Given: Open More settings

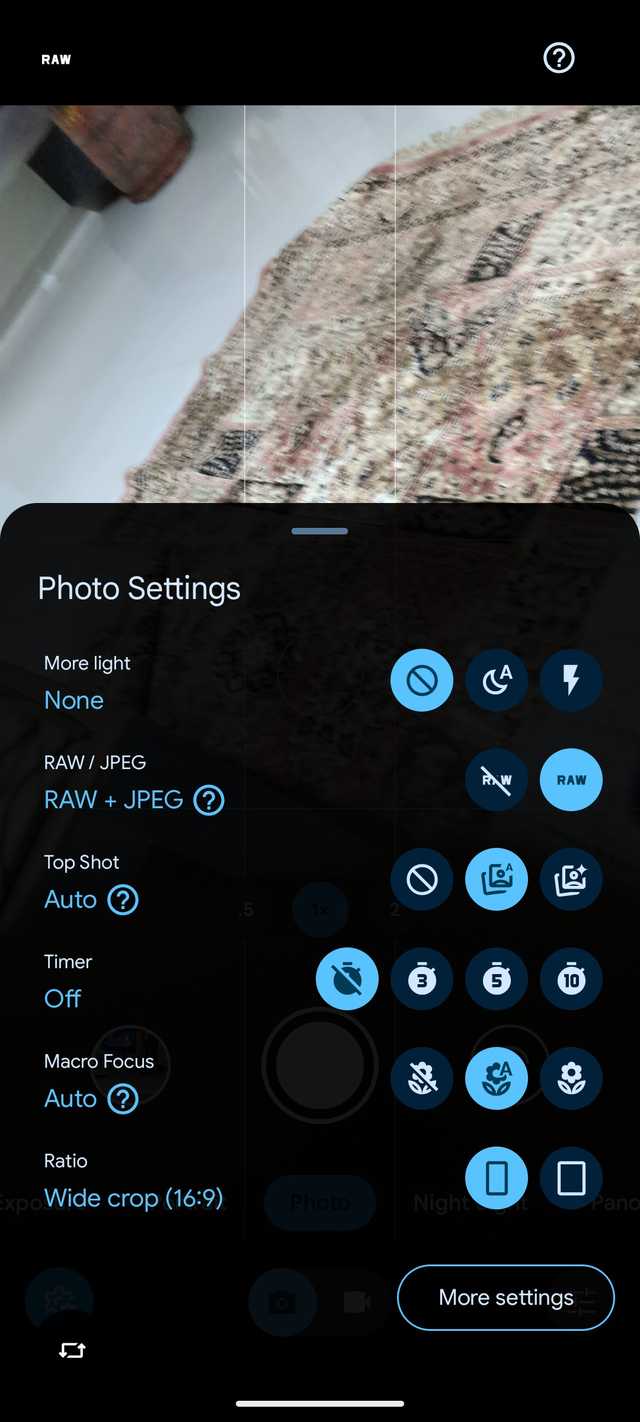Looking at the screenshot, I should [x=506, y=1298].
